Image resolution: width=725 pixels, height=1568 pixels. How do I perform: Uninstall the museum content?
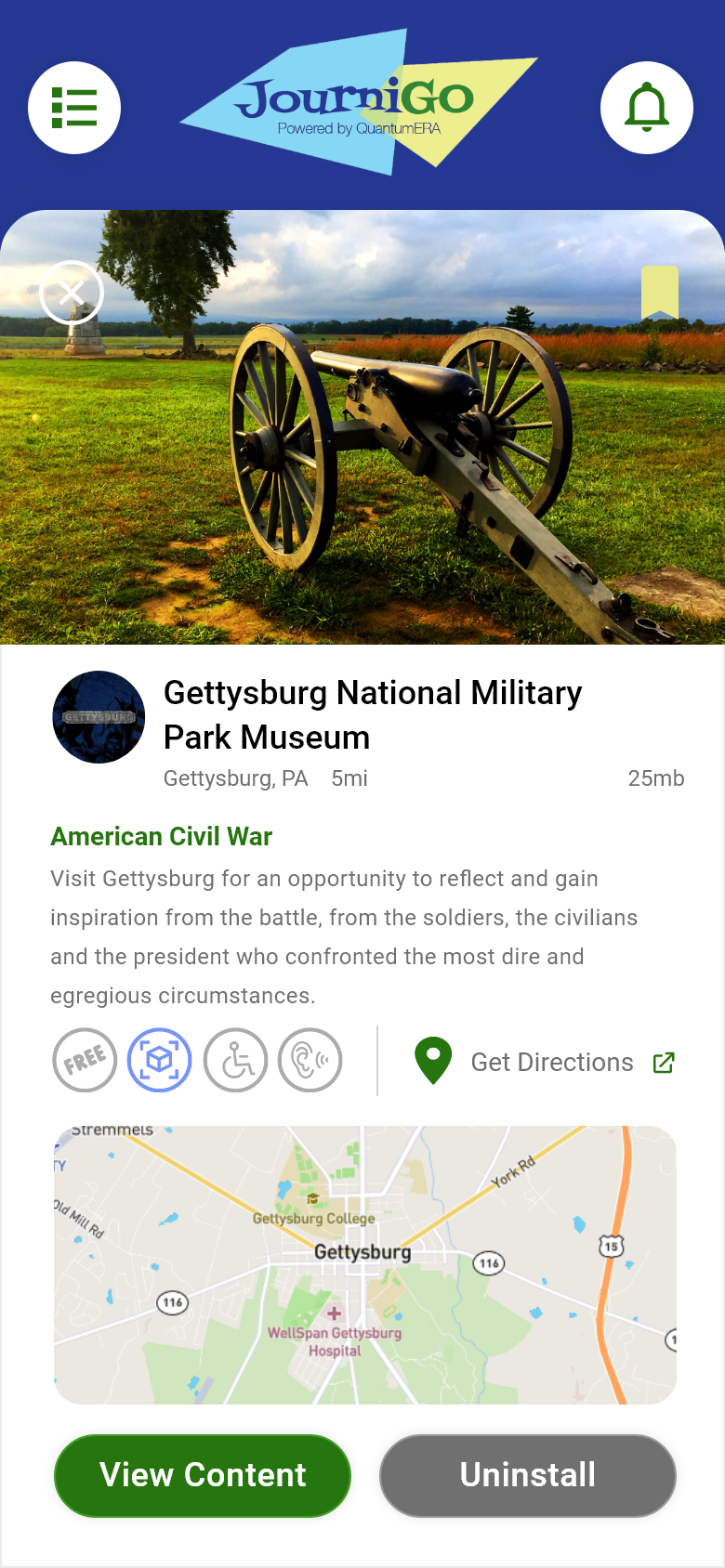click(x=527, y=1475)
